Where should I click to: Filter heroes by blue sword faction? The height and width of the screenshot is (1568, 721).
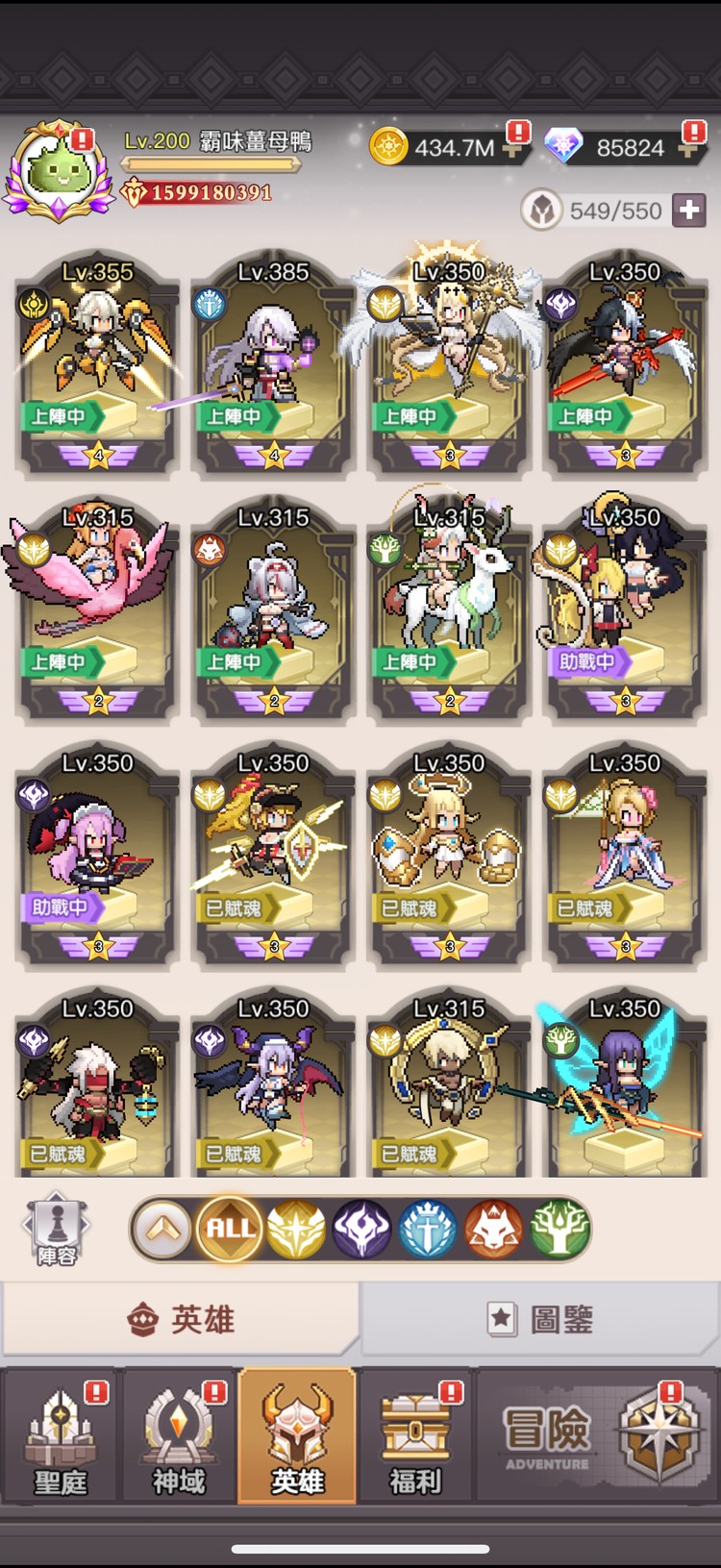point(428,1229)
